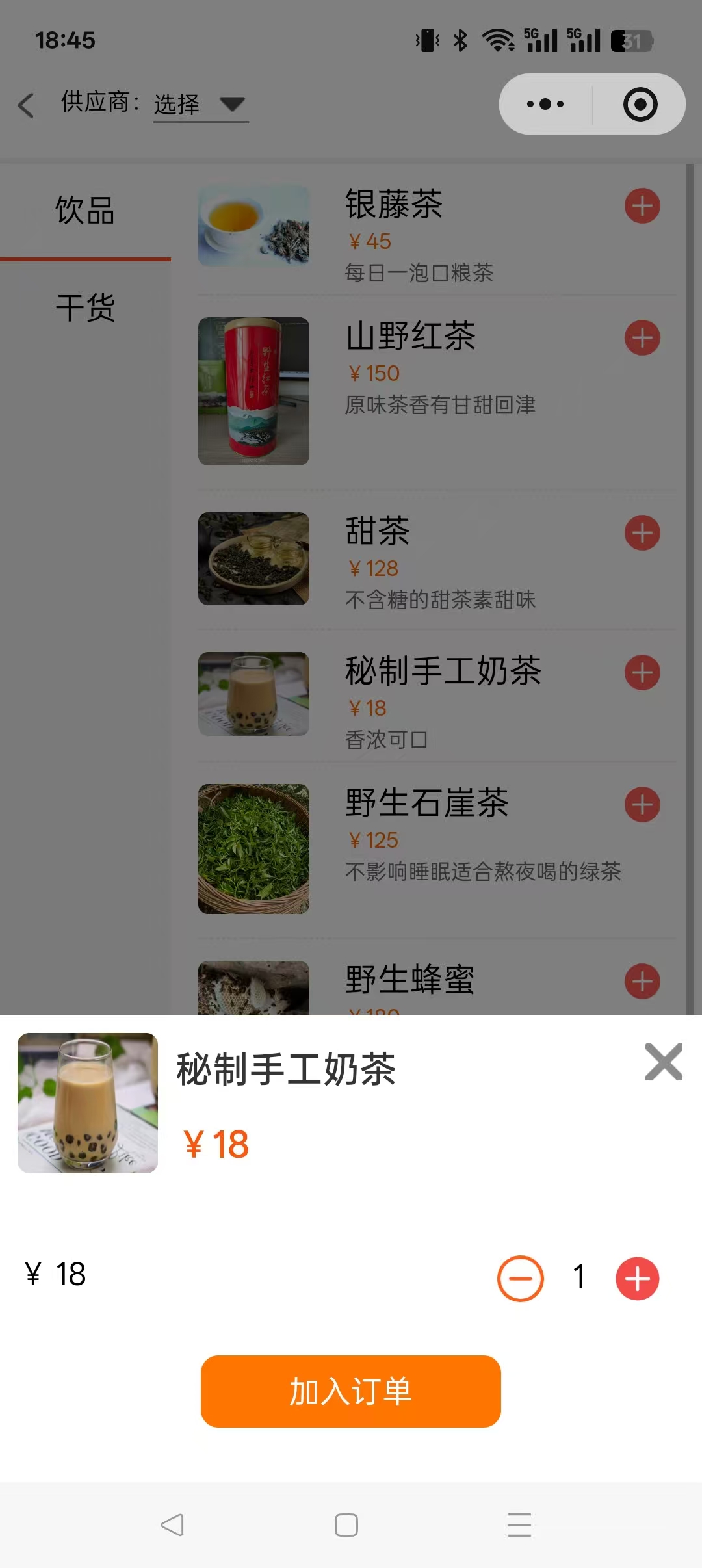This screenshot has height=1568, width=702.
Task: Switch to the 干货 category tab
Action: tap(85, 310)
